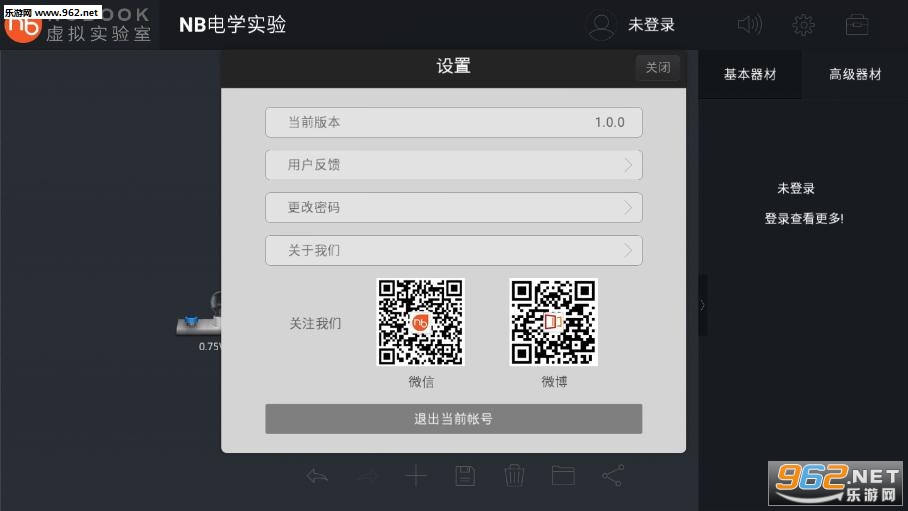Redo the last action
Screen dimensions: 908x511
(367, 476)
